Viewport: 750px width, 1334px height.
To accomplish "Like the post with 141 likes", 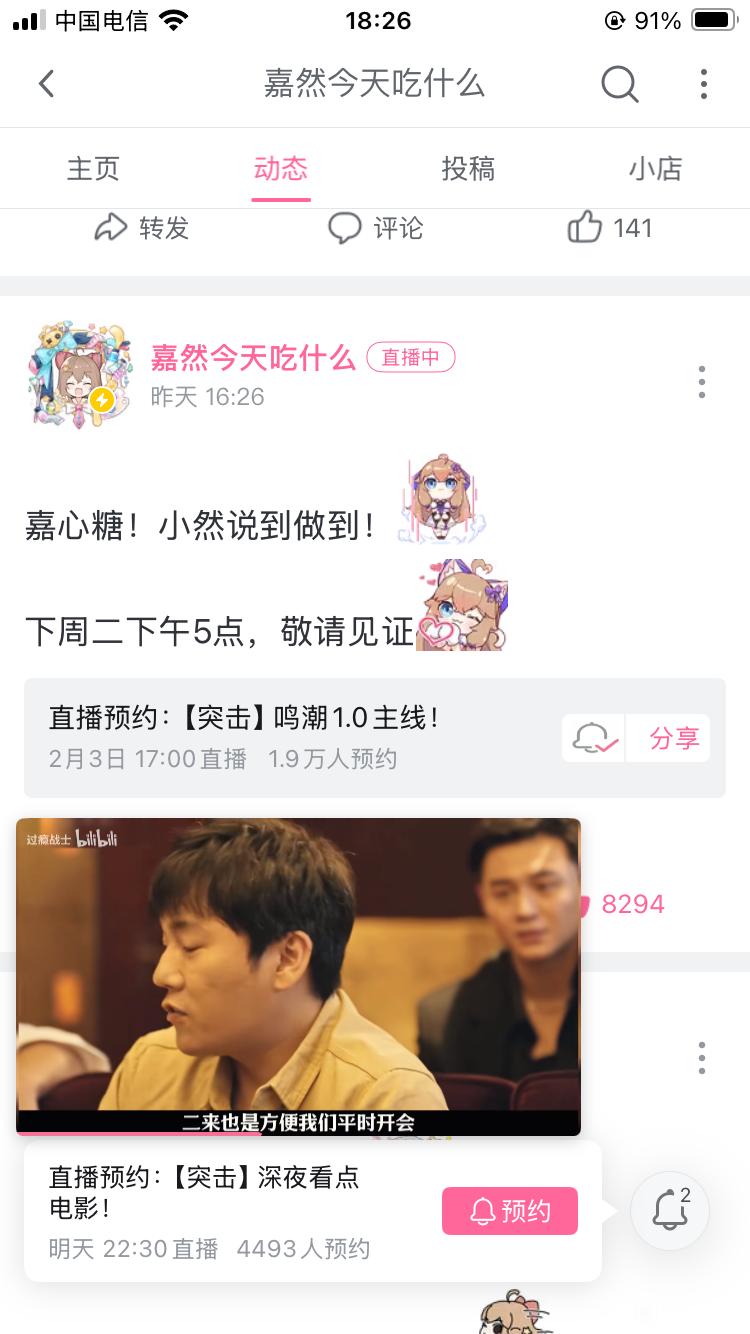I will (609, 228).
